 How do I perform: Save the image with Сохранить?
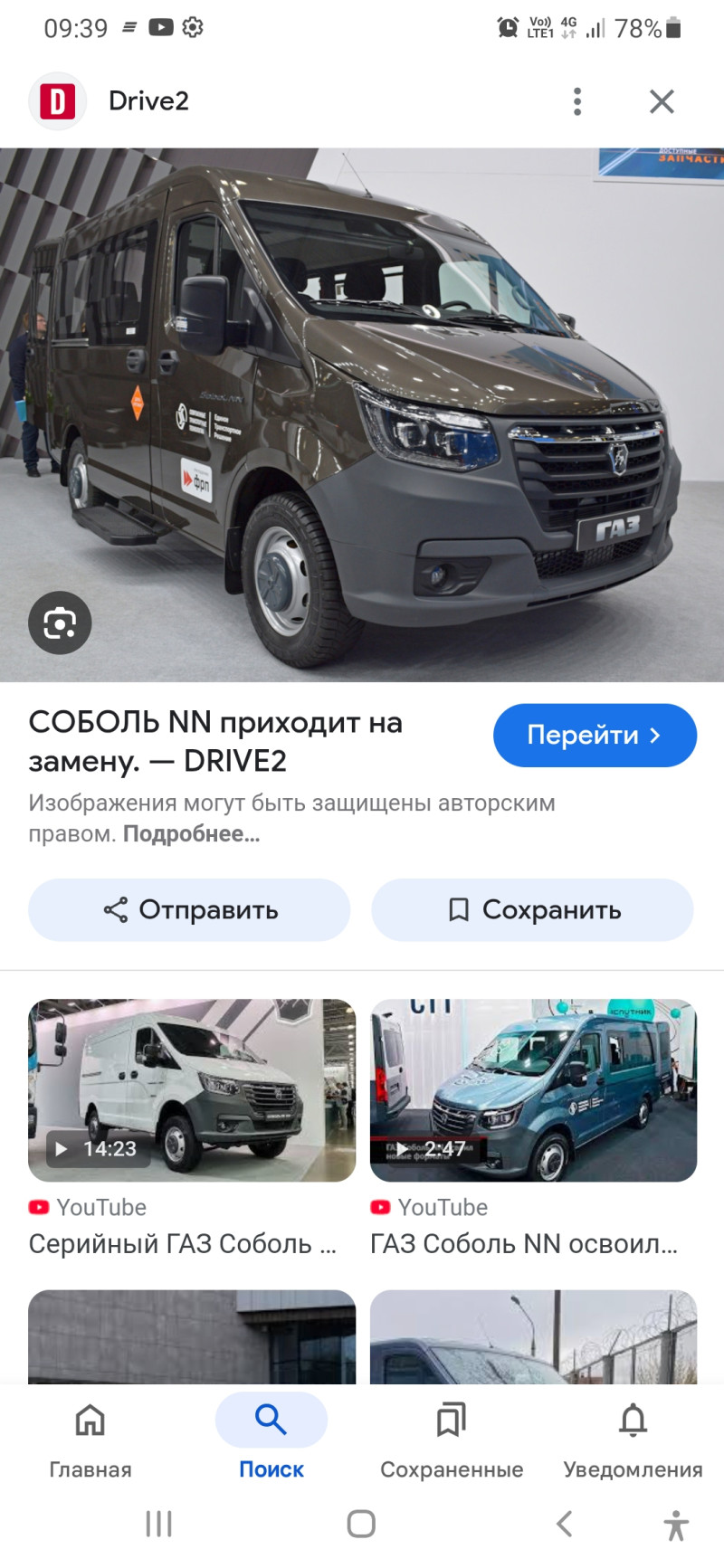tap(533, 909)
